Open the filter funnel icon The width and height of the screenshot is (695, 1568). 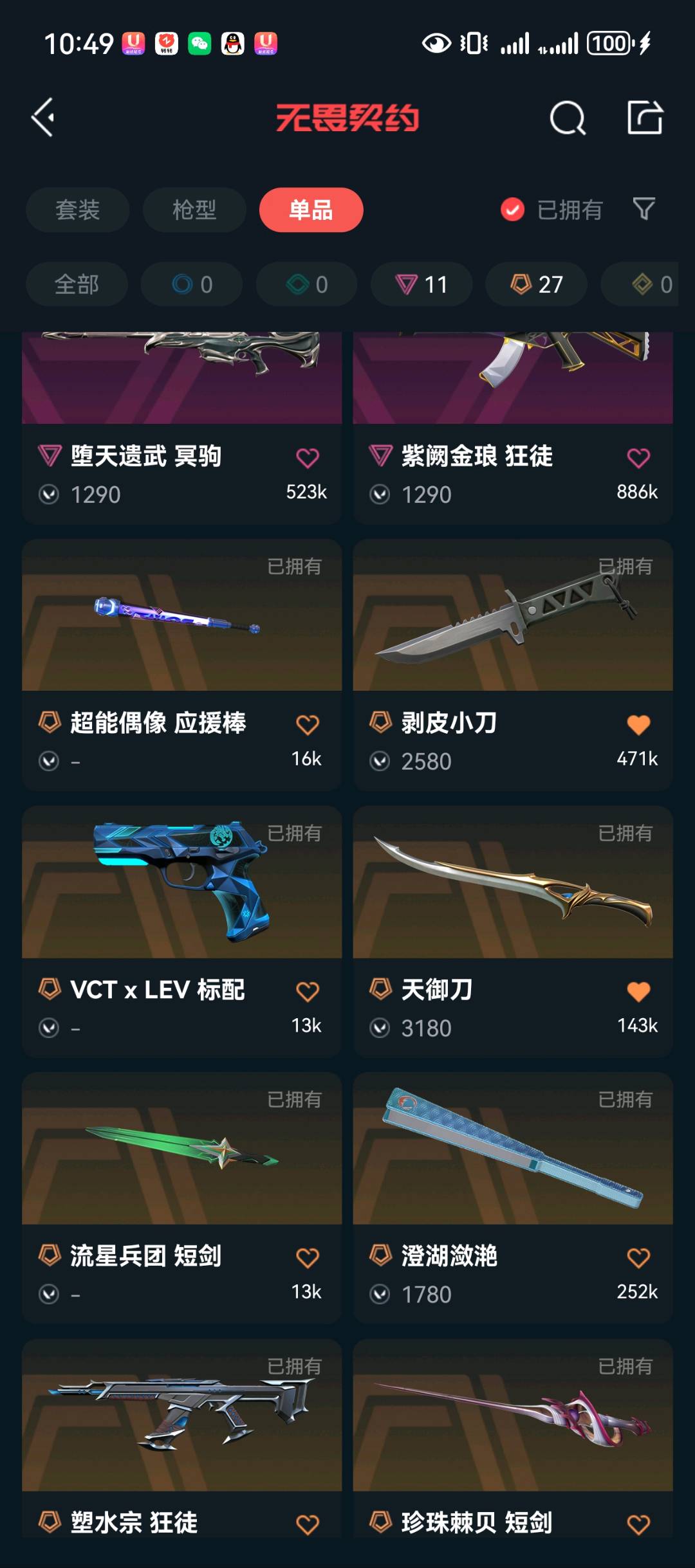coord(644,209)
